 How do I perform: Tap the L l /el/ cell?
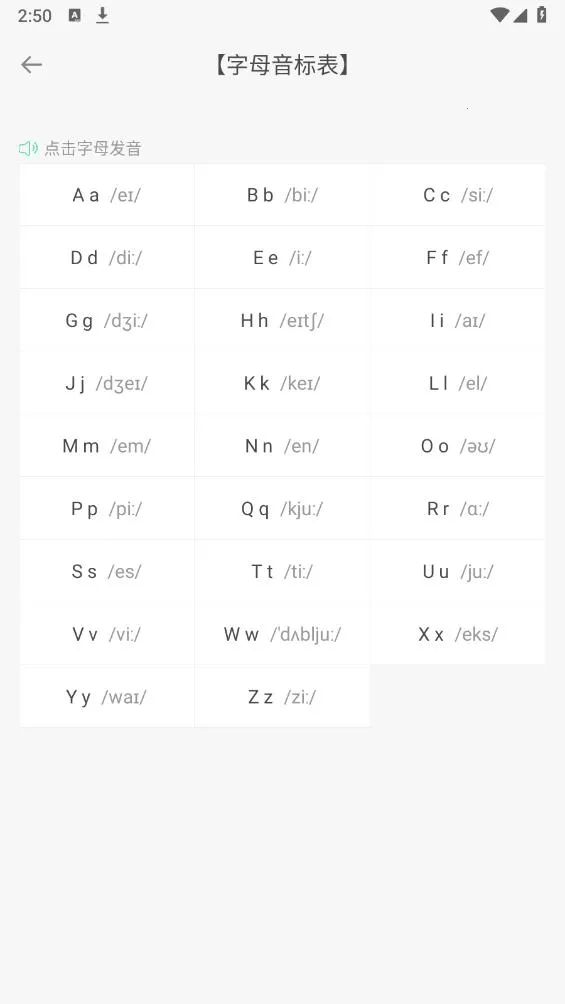[457, 383]
